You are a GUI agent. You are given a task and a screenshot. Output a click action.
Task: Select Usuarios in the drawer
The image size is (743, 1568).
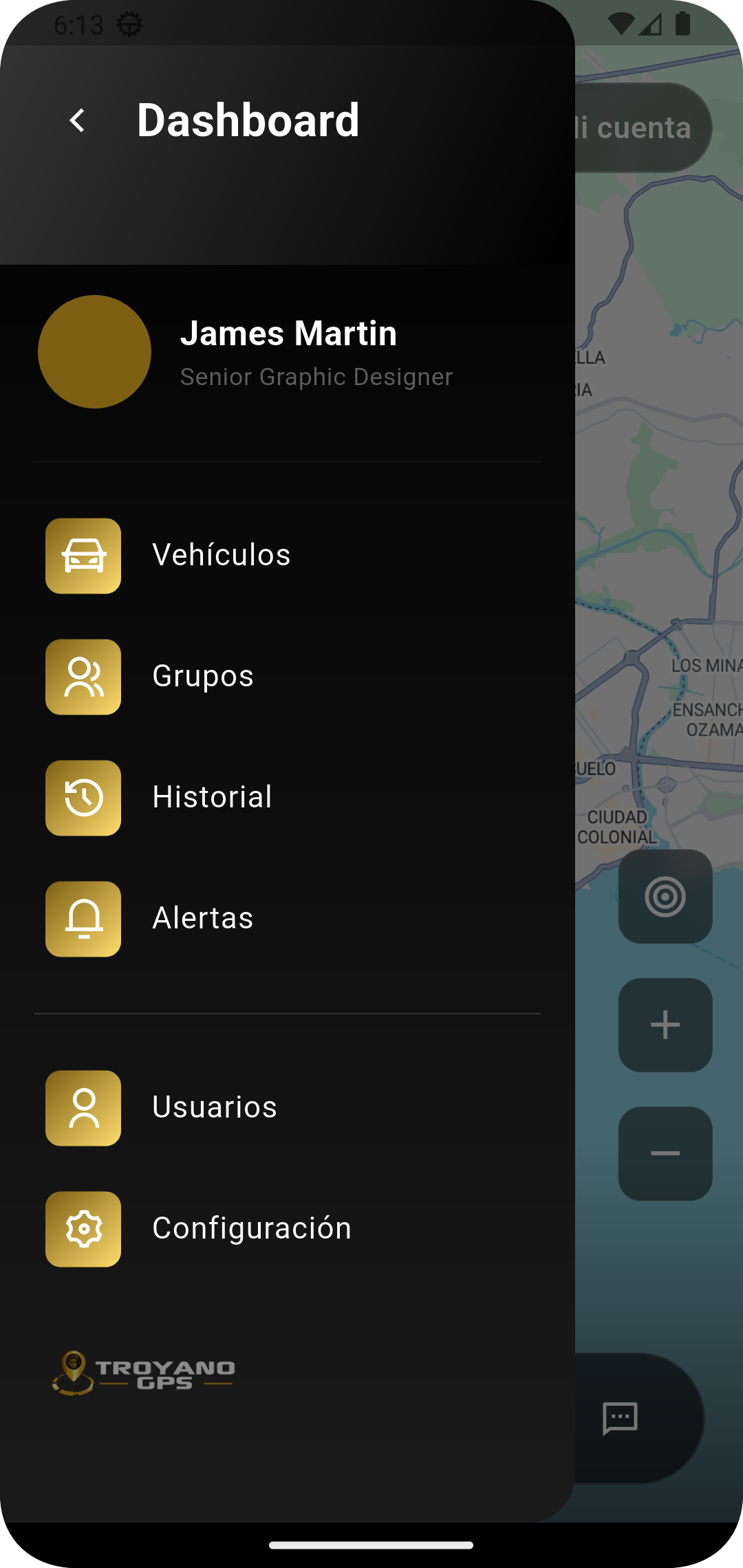point(215,1108)
